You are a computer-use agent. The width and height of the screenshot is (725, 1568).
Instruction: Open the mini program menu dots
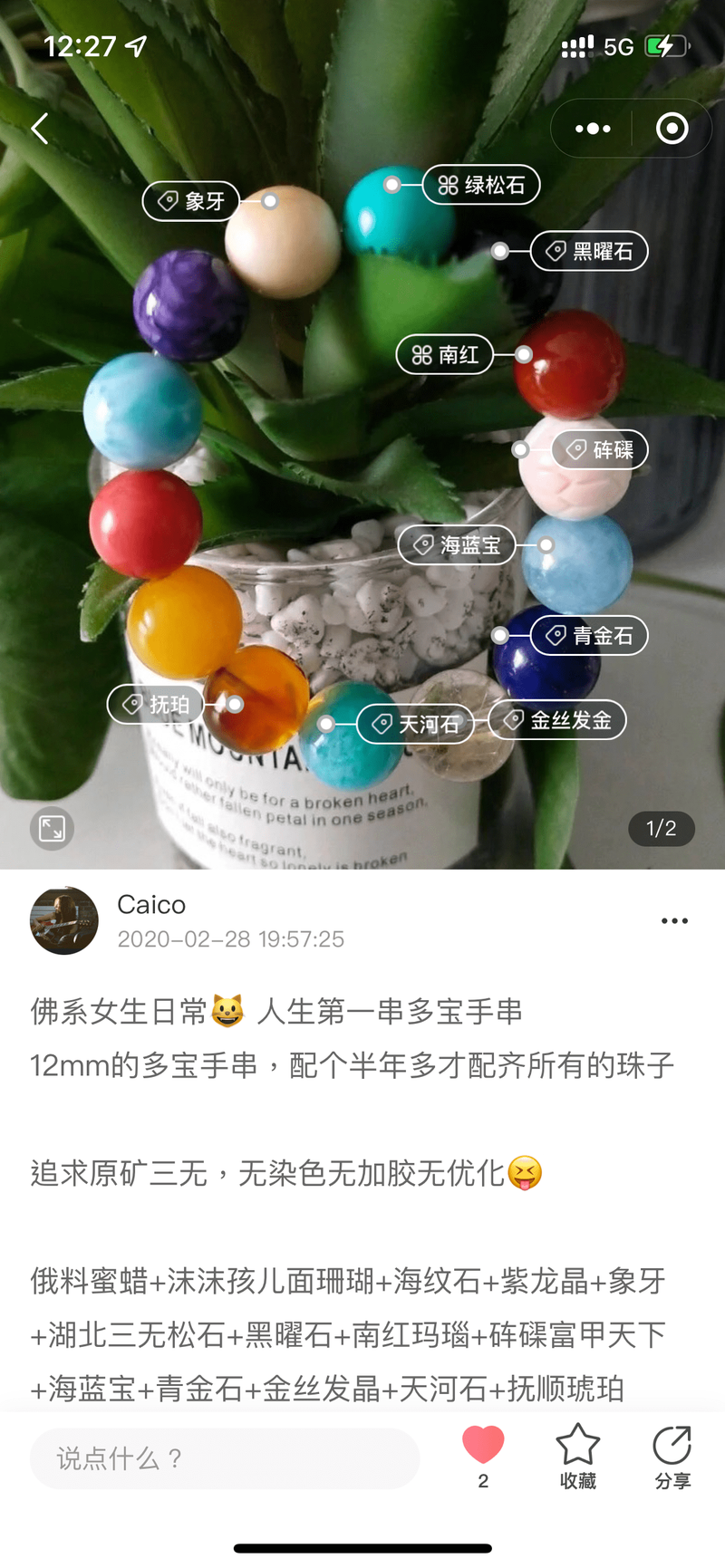click(593, 129)
